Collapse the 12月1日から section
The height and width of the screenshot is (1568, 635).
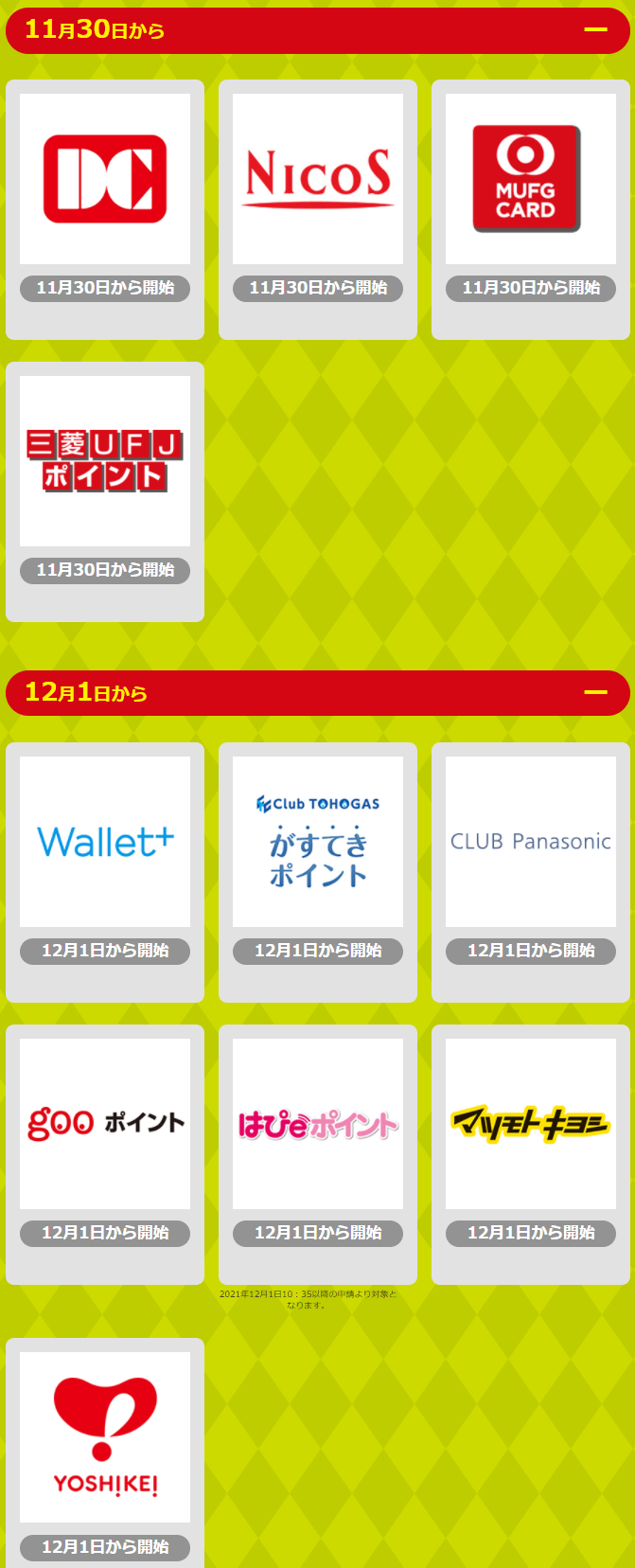click(x=595, y=692)
